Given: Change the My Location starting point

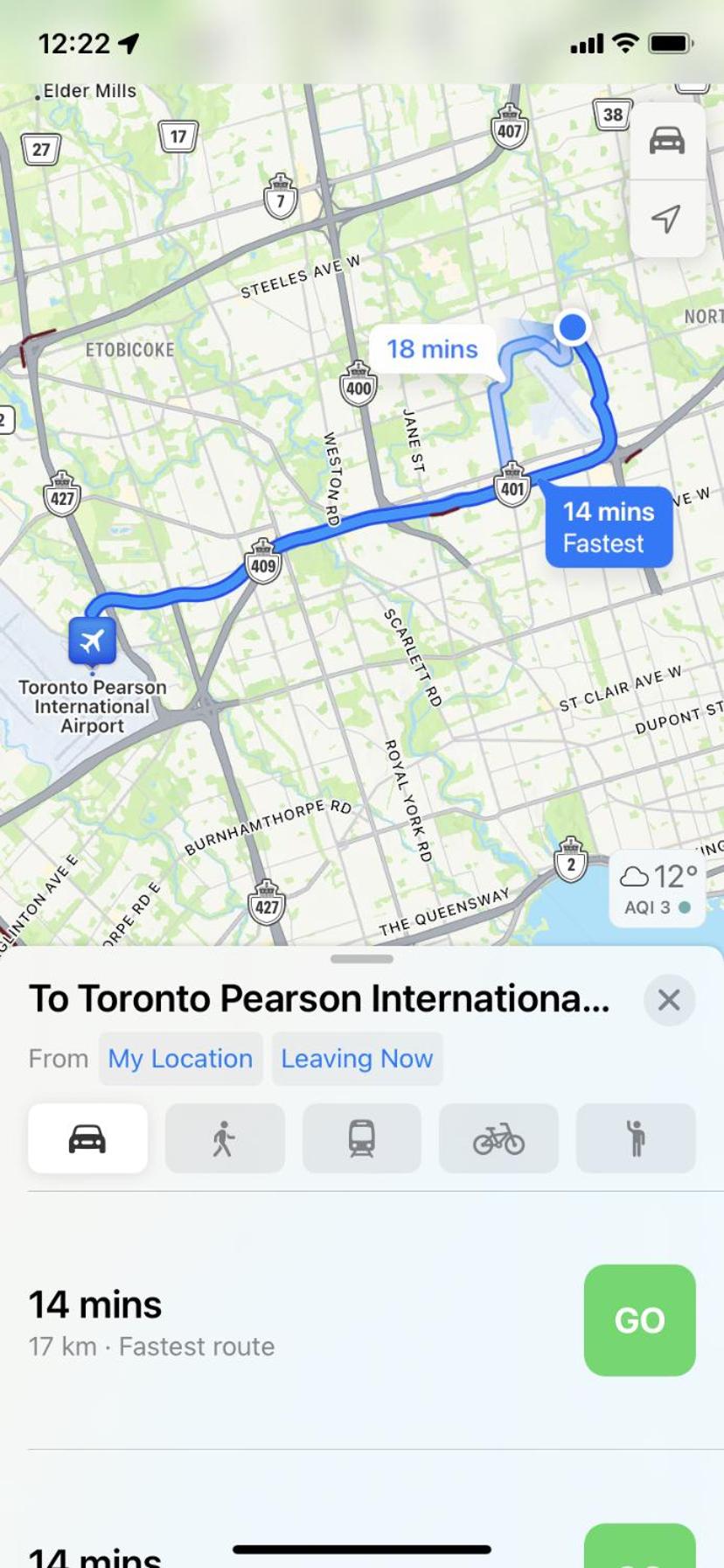Looking at the screenshot, I should [x=180, y=1059].
